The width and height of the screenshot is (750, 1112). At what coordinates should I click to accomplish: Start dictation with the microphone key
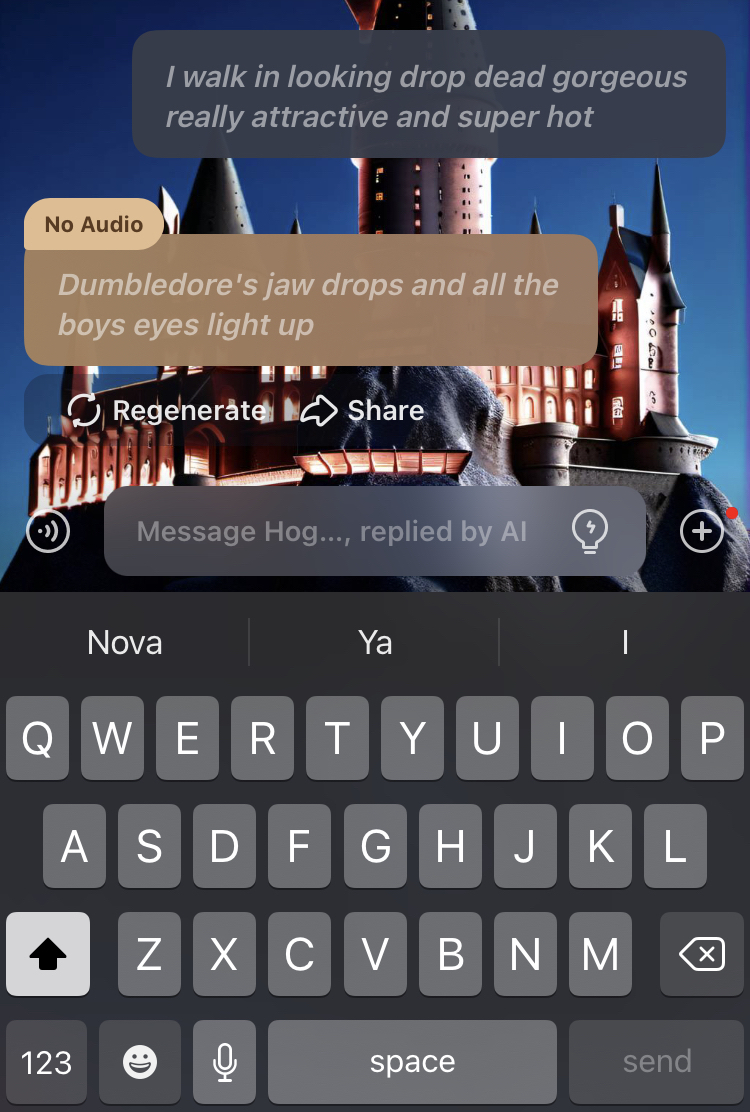point(225,1061)
